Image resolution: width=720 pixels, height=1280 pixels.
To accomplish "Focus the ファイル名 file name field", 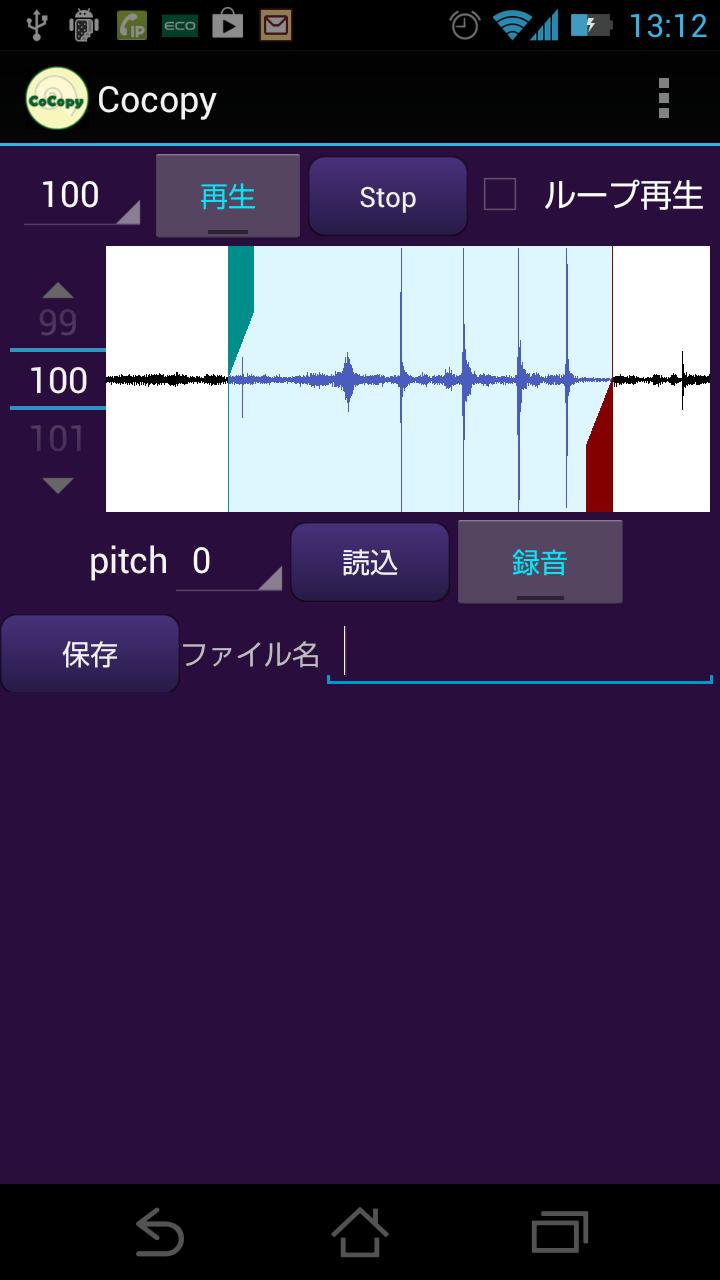I will click(520, 655).
